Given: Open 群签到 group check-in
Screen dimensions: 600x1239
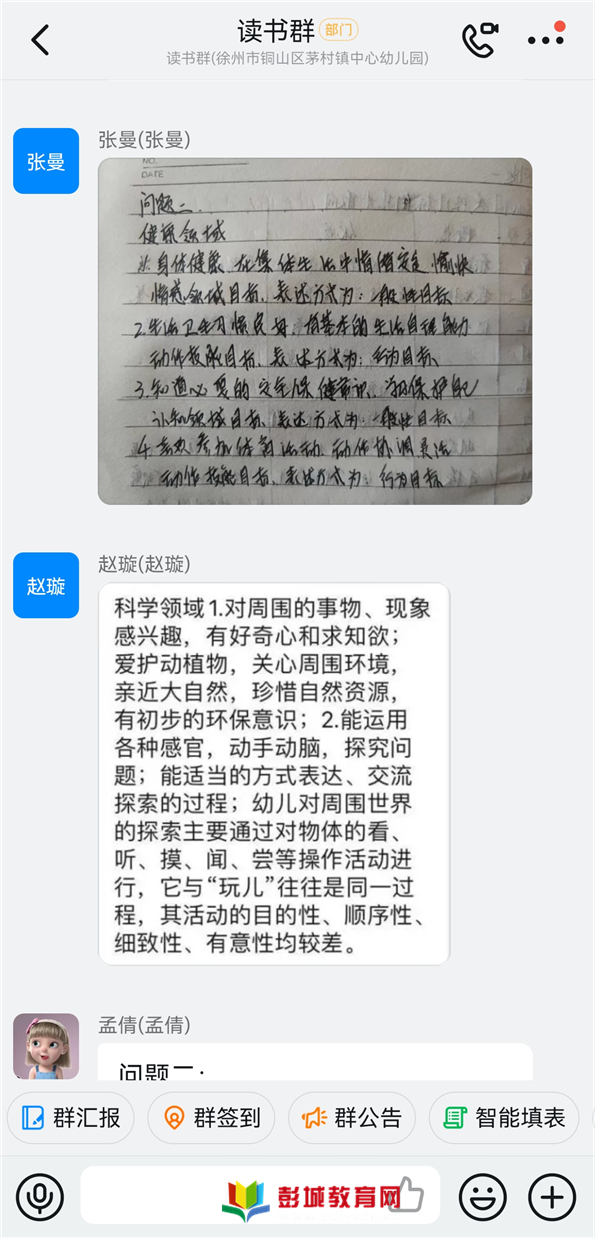Looking at the screenshot, I should click(x=213, y=1118).
